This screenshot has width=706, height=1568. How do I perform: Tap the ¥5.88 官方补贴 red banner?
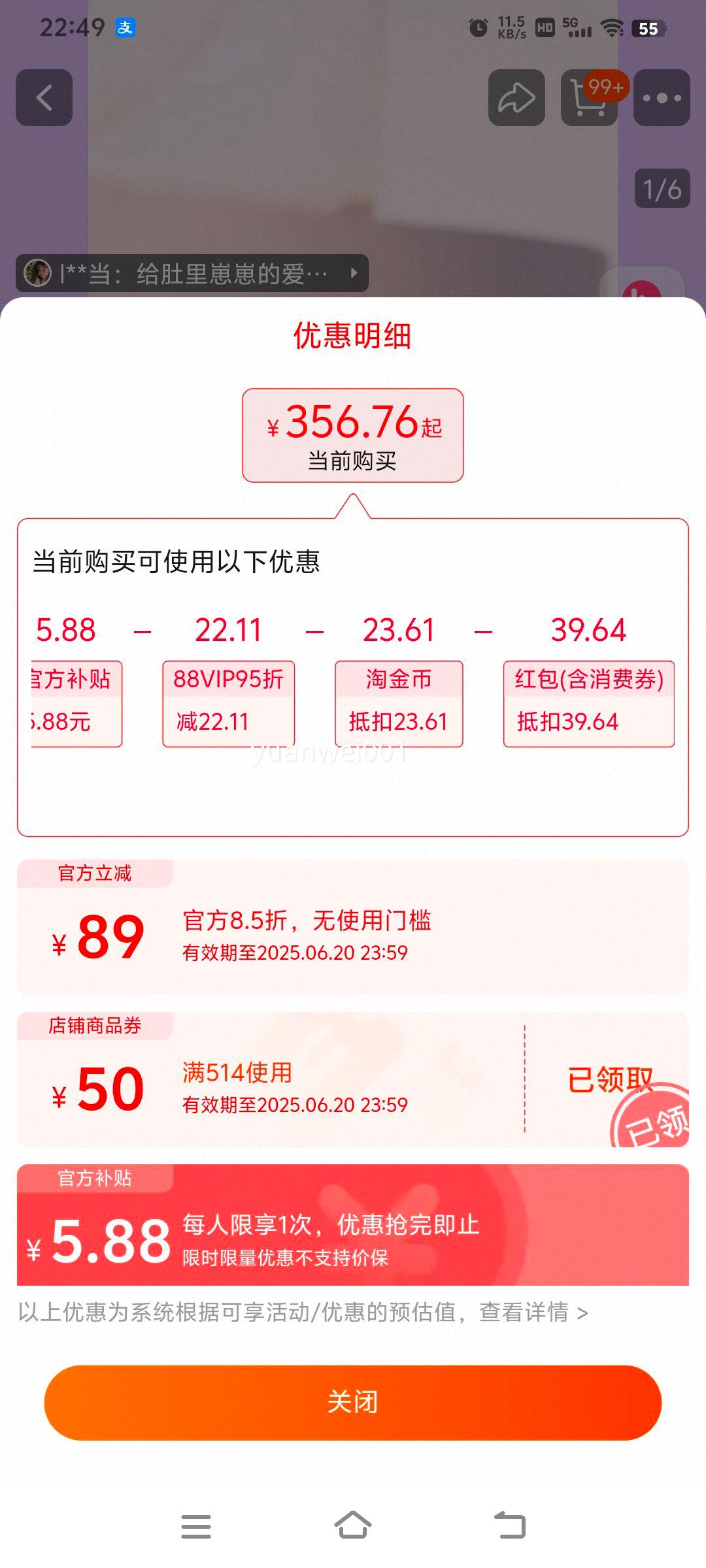point(353,1235)
